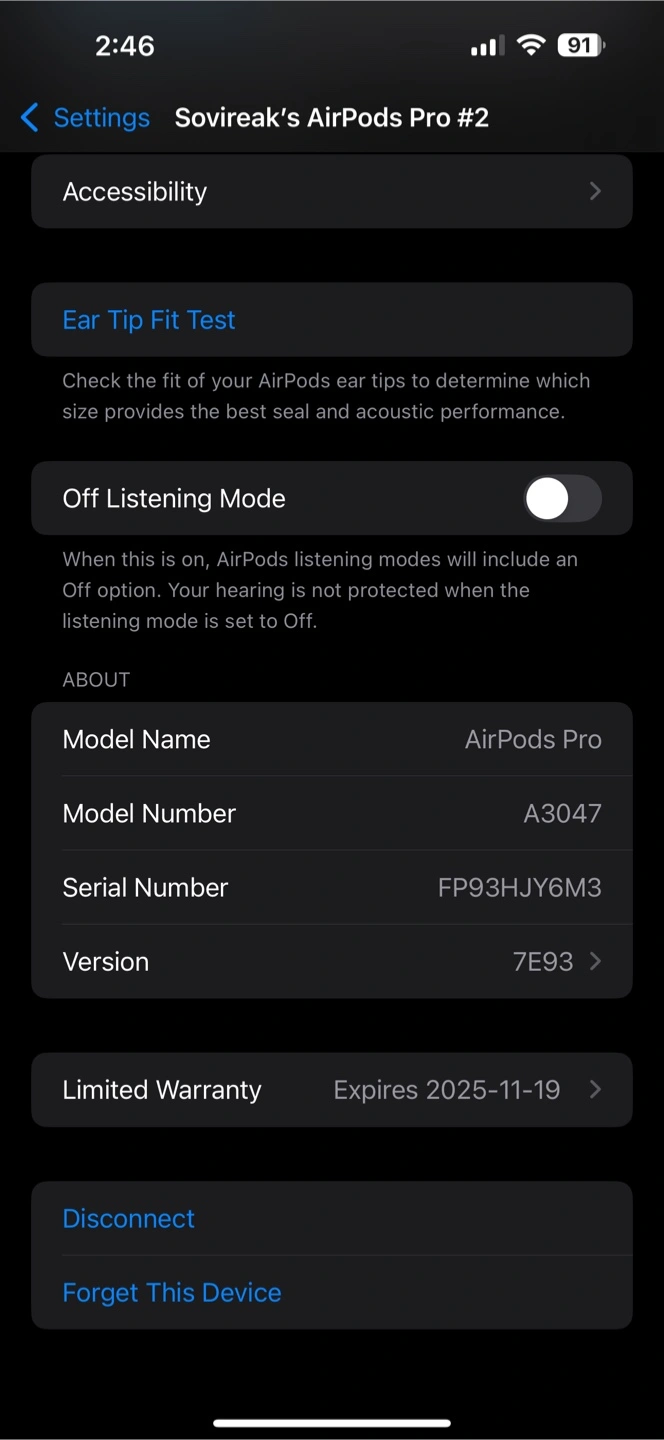Disconnect the AirPods
This screenshot has height=1440, width=664.
(x=332, y=1218)
